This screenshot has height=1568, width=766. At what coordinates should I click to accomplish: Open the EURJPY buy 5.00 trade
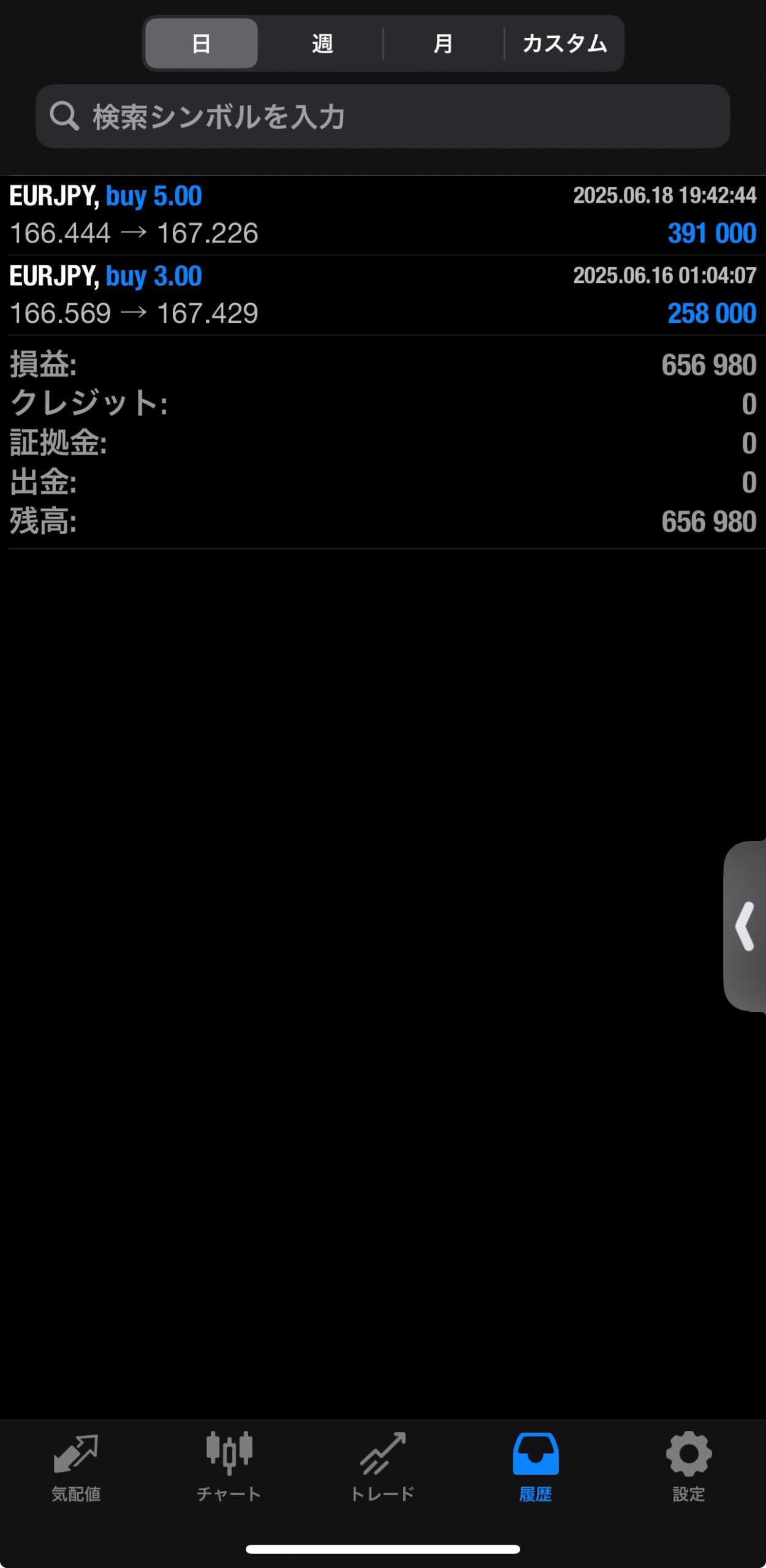coord(383,215)
